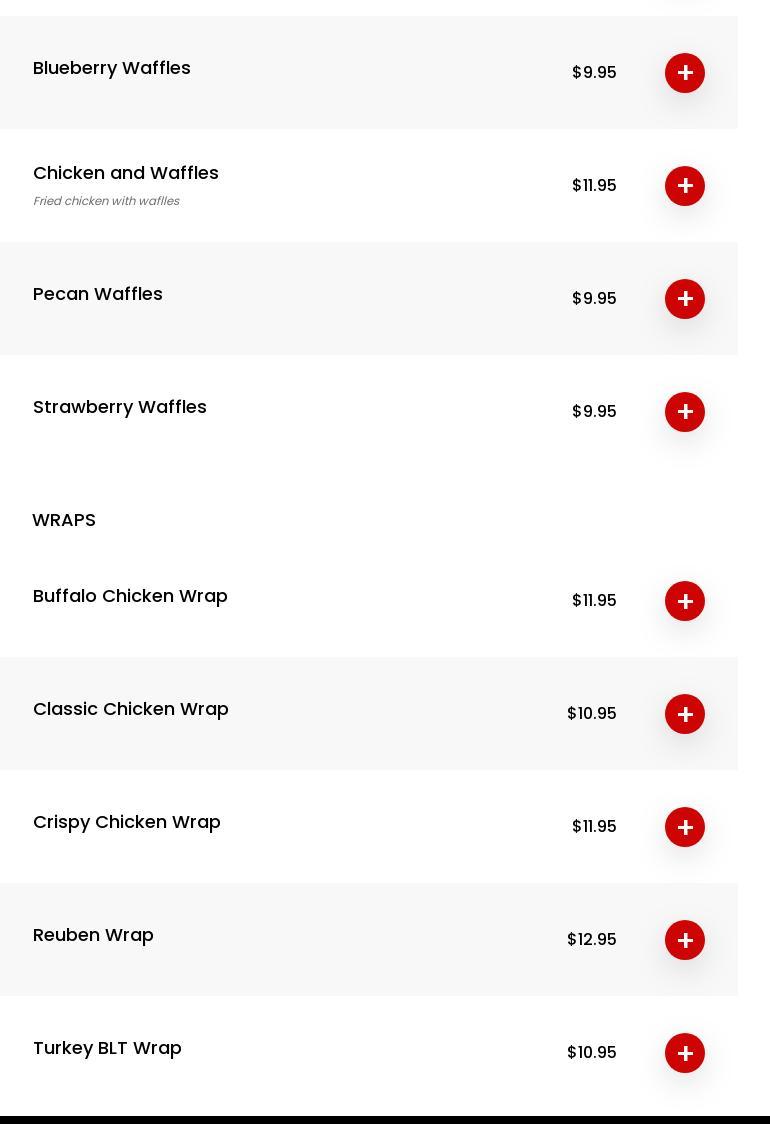
Task: Add Strawberry Waffles using the plus icon
Action: tap(685, 412)
